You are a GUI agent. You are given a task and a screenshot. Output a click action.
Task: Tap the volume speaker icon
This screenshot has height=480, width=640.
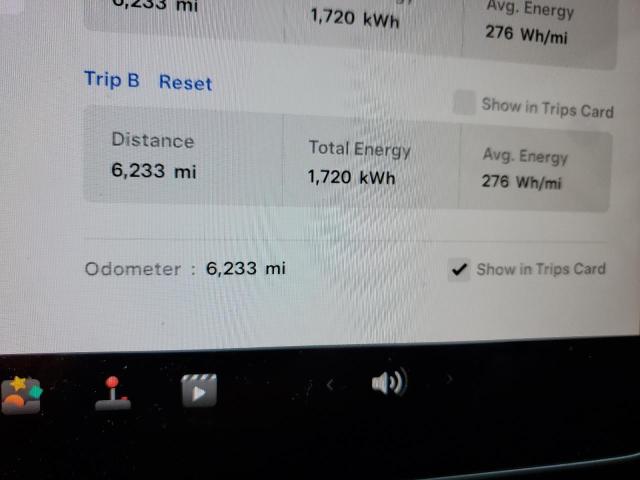[x=388, y=382]
